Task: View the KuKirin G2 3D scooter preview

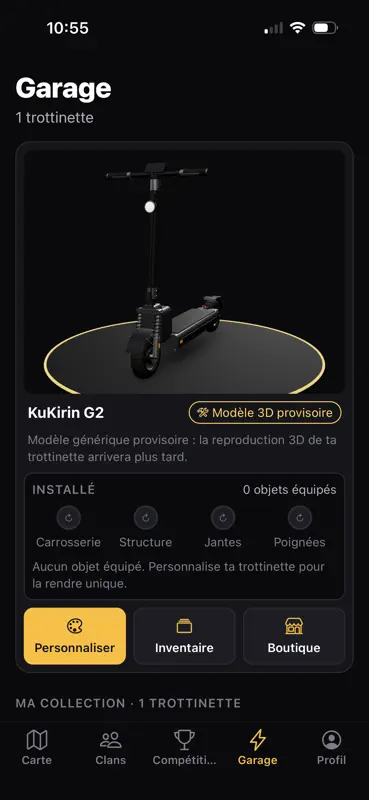Action: pyautogui.click(x=184, y=272)
